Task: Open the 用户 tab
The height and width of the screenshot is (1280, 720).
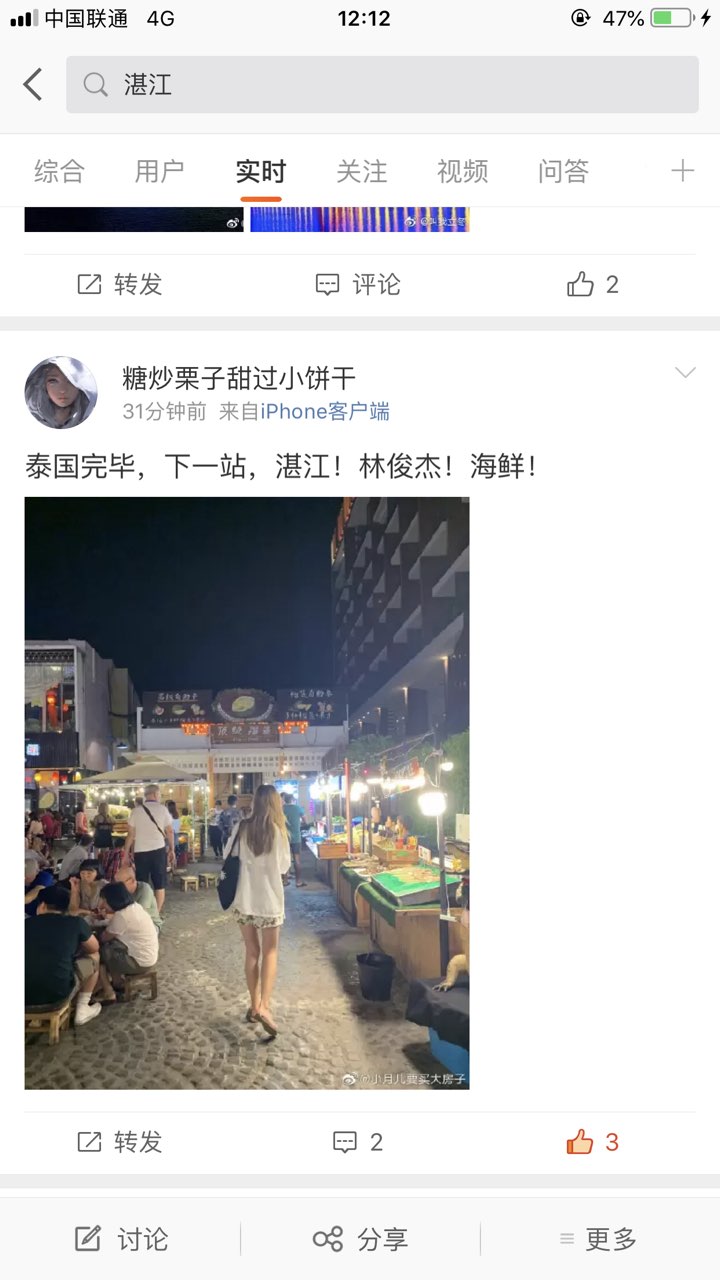Action: tap(159, 171)
